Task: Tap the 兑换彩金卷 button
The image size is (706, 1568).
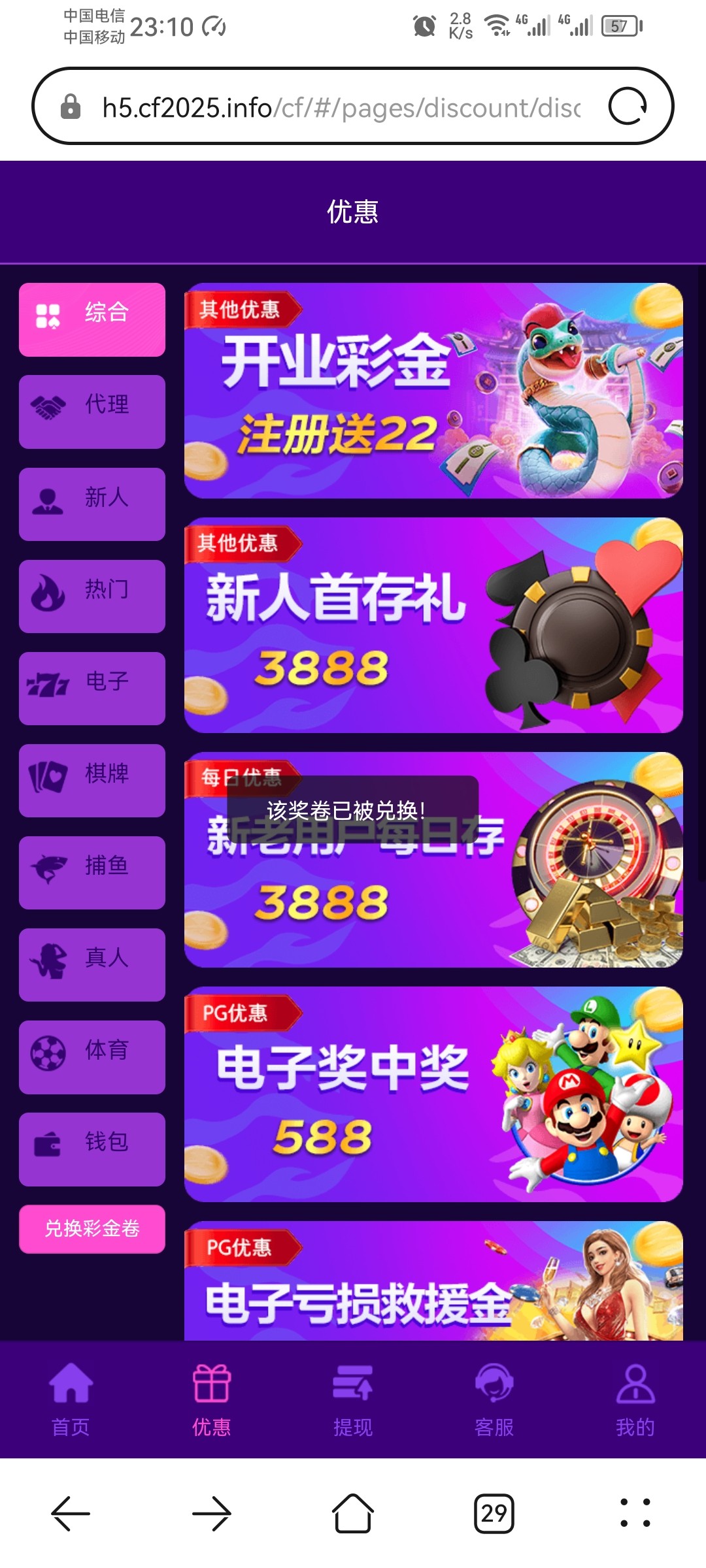Action: click(x=92, y=1228)
